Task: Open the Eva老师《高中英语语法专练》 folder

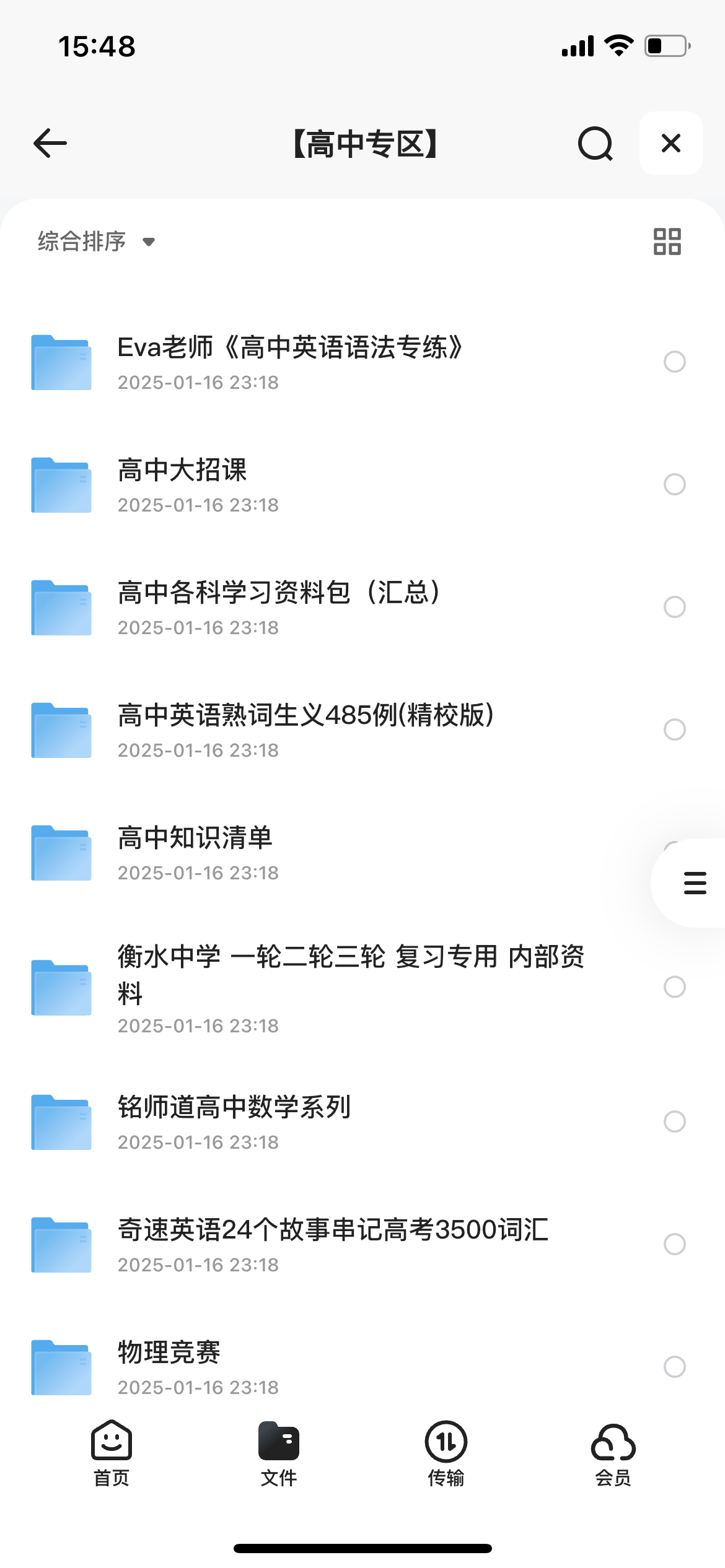Action: click(x=362, y=362)
